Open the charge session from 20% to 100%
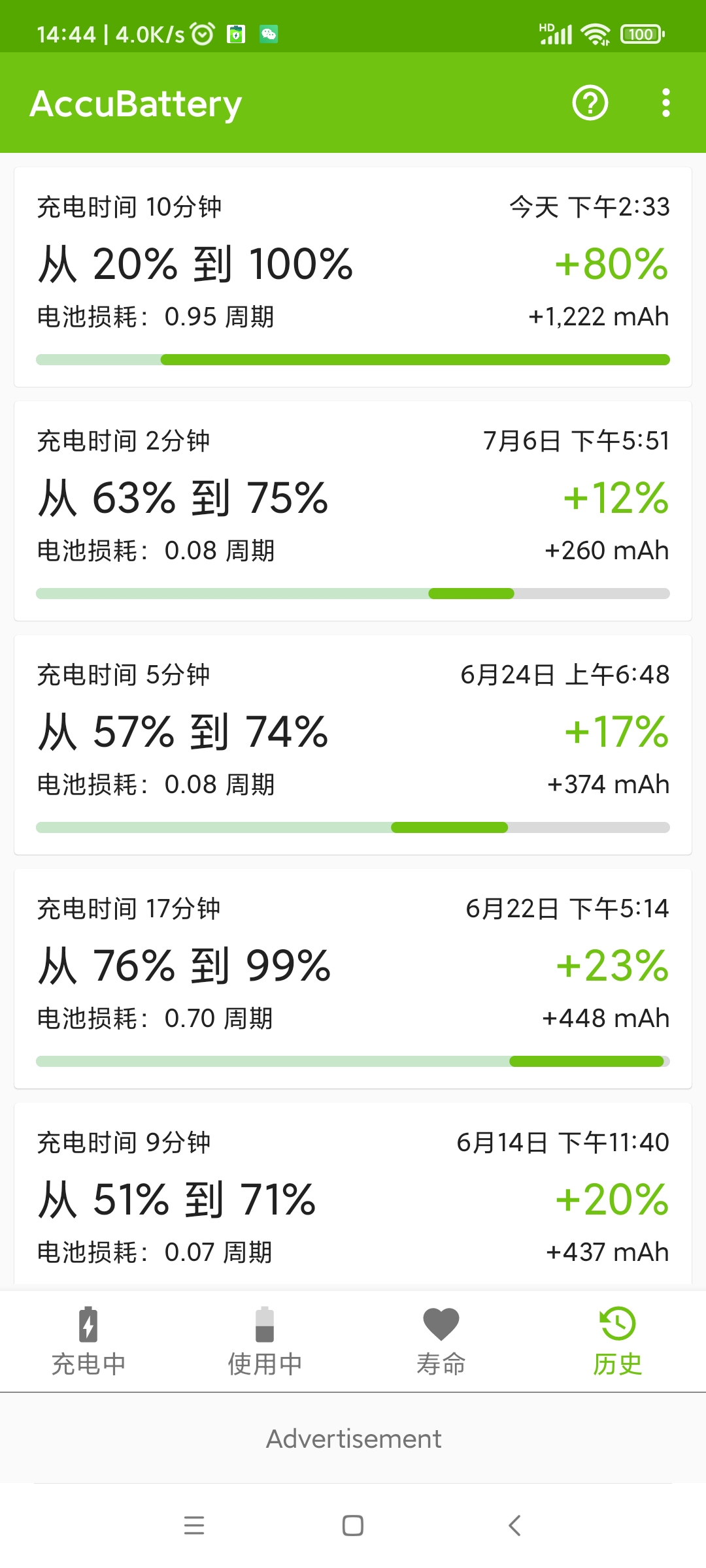706x1568 pixels. tap(353, 277)
